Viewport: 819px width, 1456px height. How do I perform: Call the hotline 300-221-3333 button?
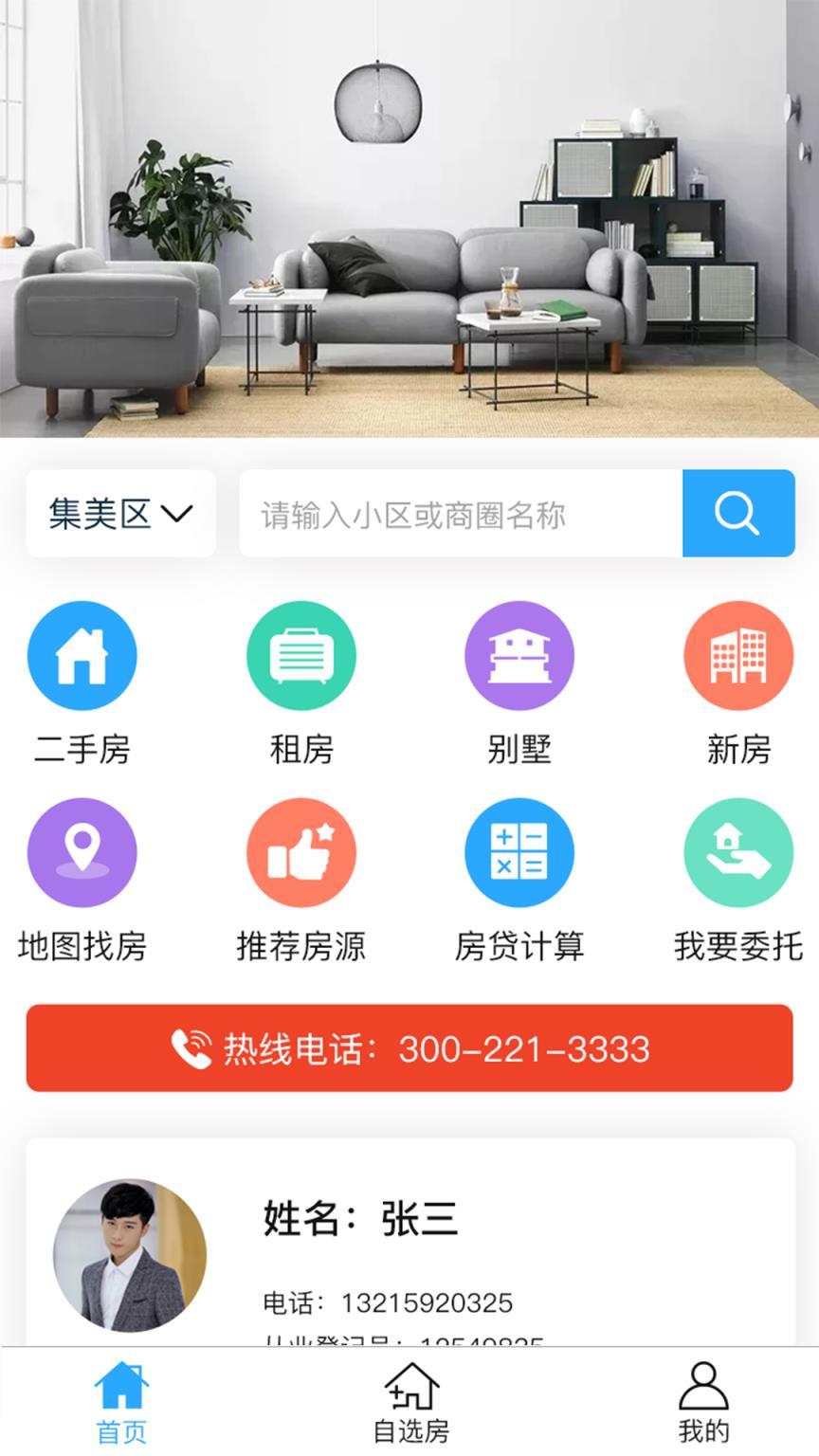click(x=409, y=1048)
